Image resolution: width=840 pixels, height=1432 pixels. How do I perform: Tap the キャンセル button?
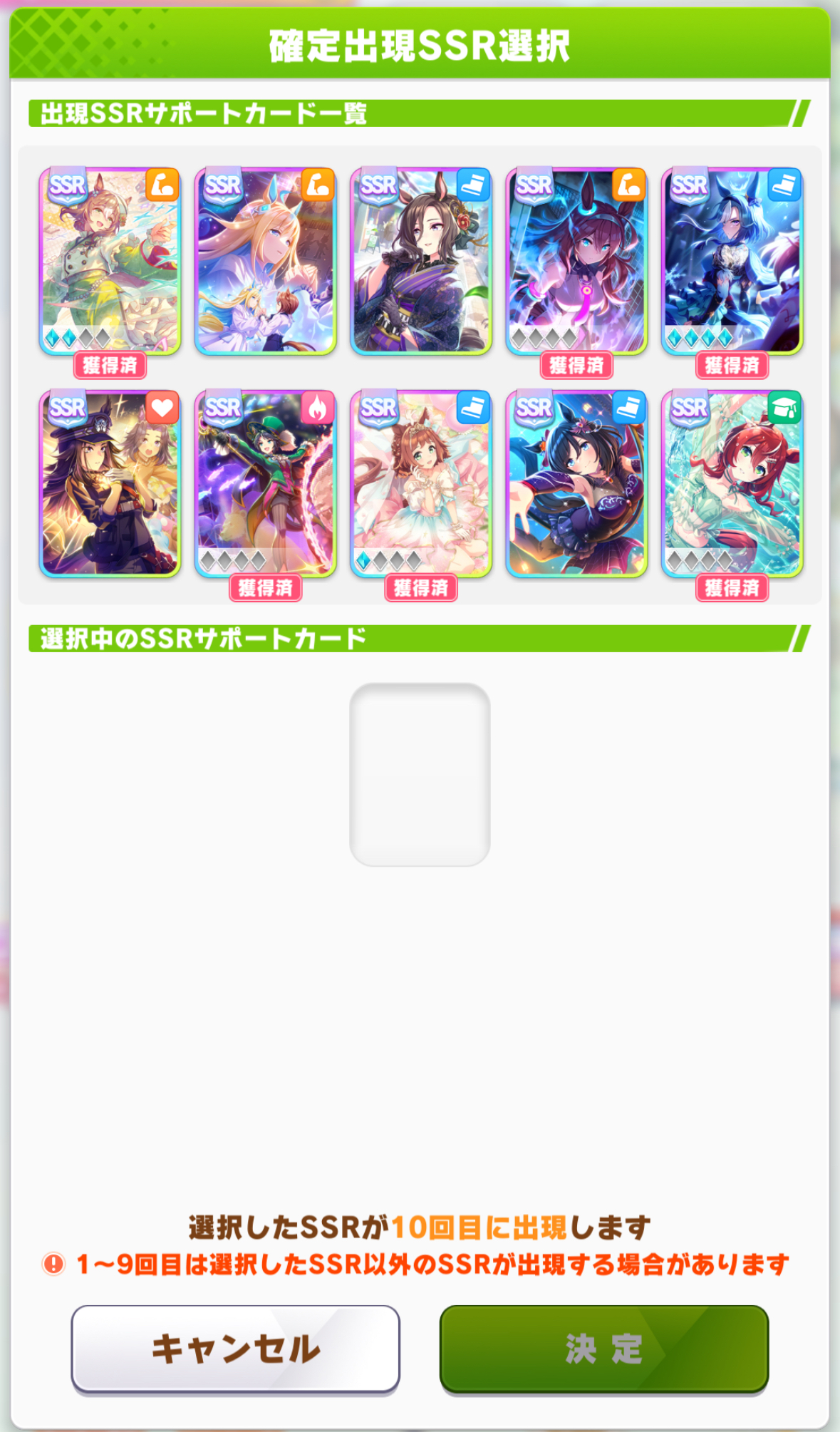coord(235,1348)
